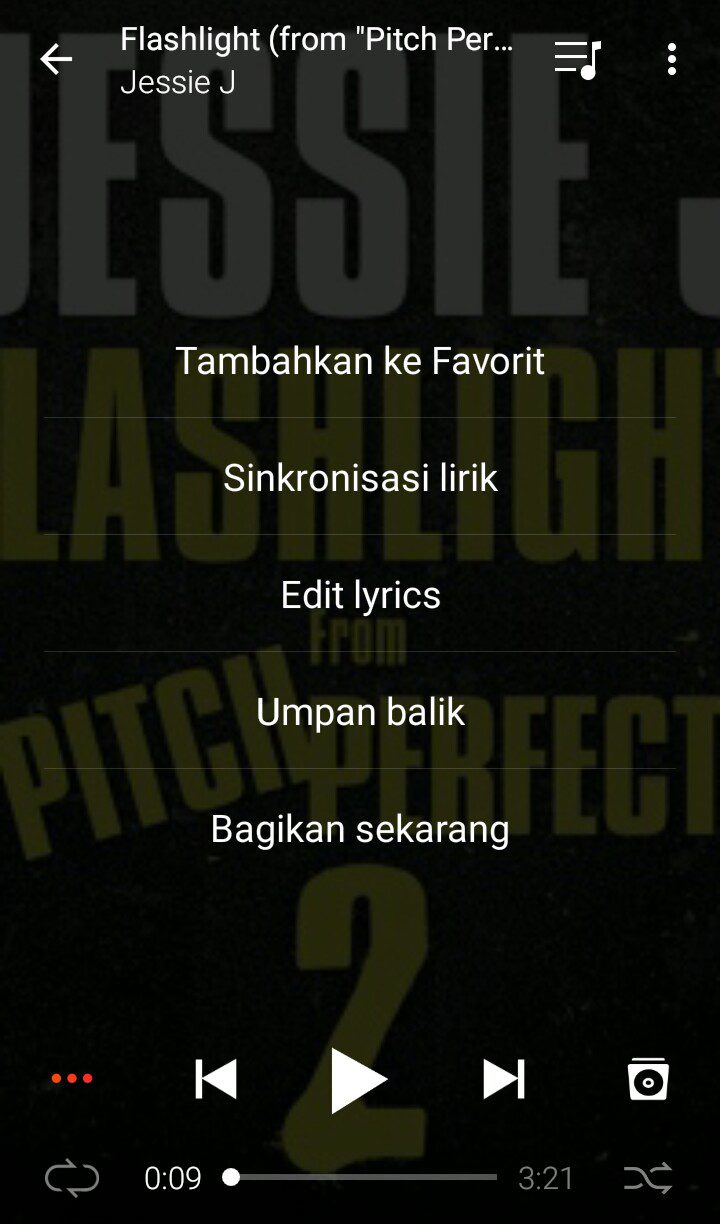Select Umpan balik
This screenshot has width=720, height=1224.
[360, 711]
